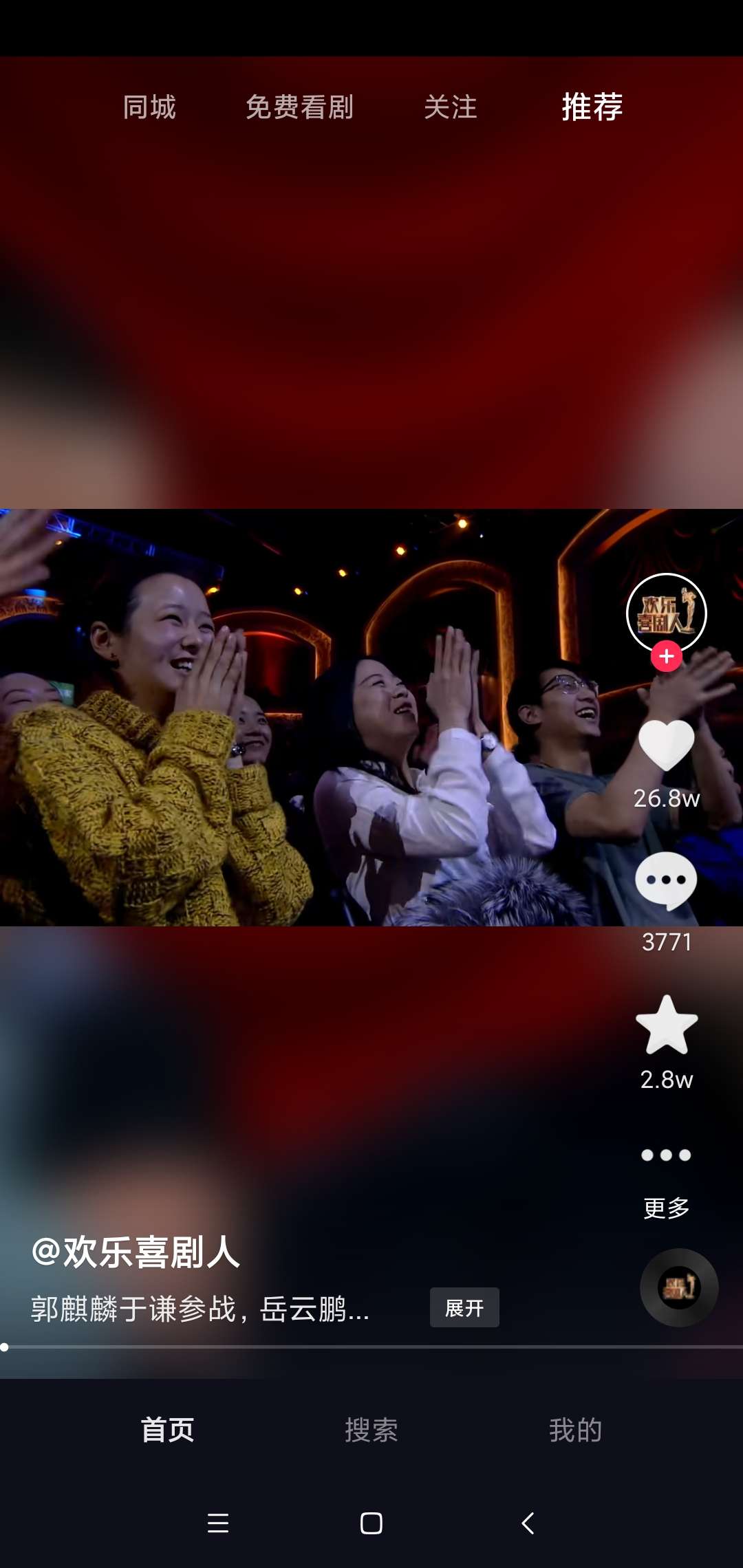Open the 我的 tab
The image size is (743, 1568).
coord(575,1430)
